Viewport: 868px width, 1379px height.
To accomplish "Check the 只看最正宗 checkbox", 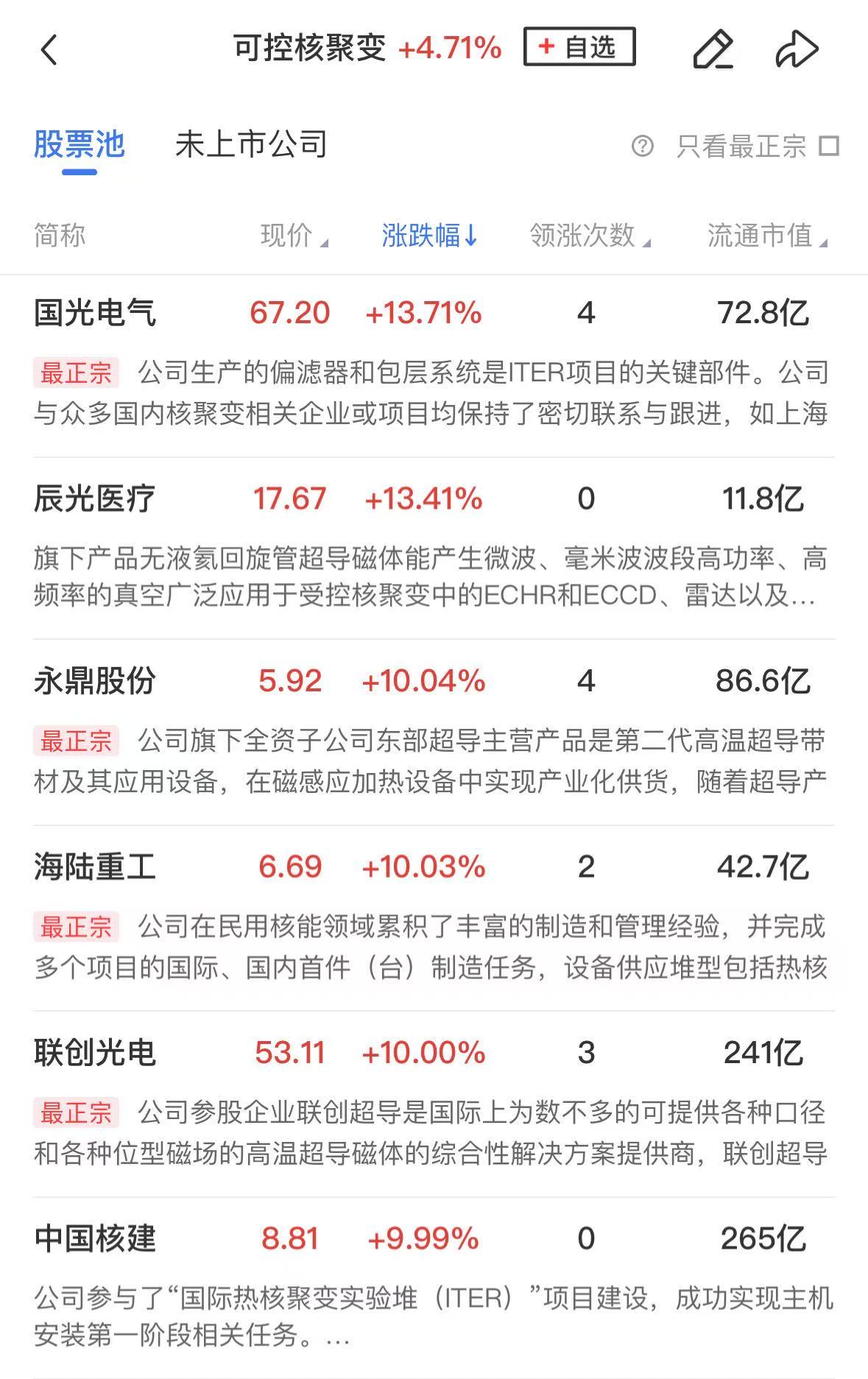I will pyautogui.click(x=829, y=146).
